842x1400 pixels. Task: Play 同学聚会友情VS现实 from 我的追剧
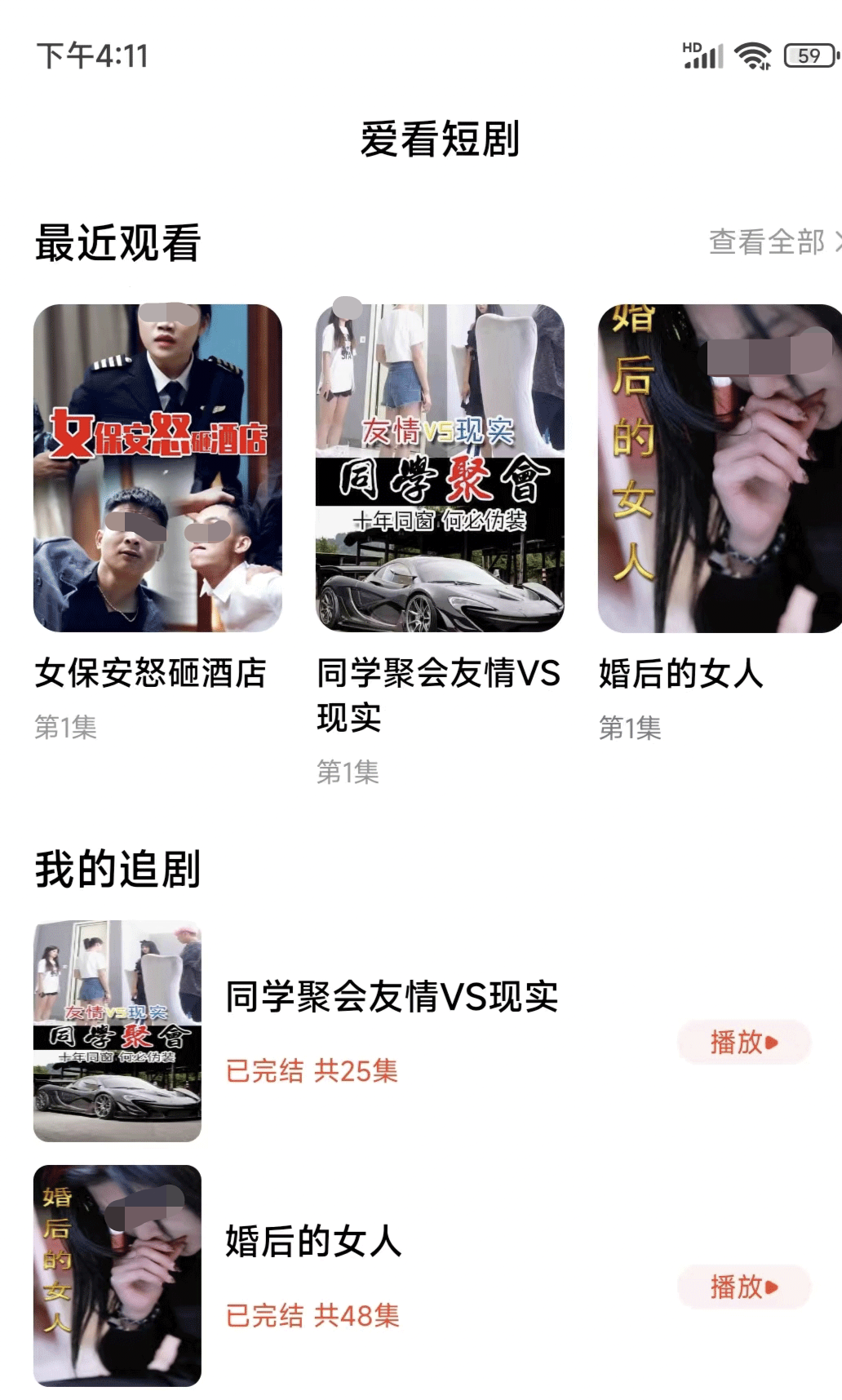743,1042
